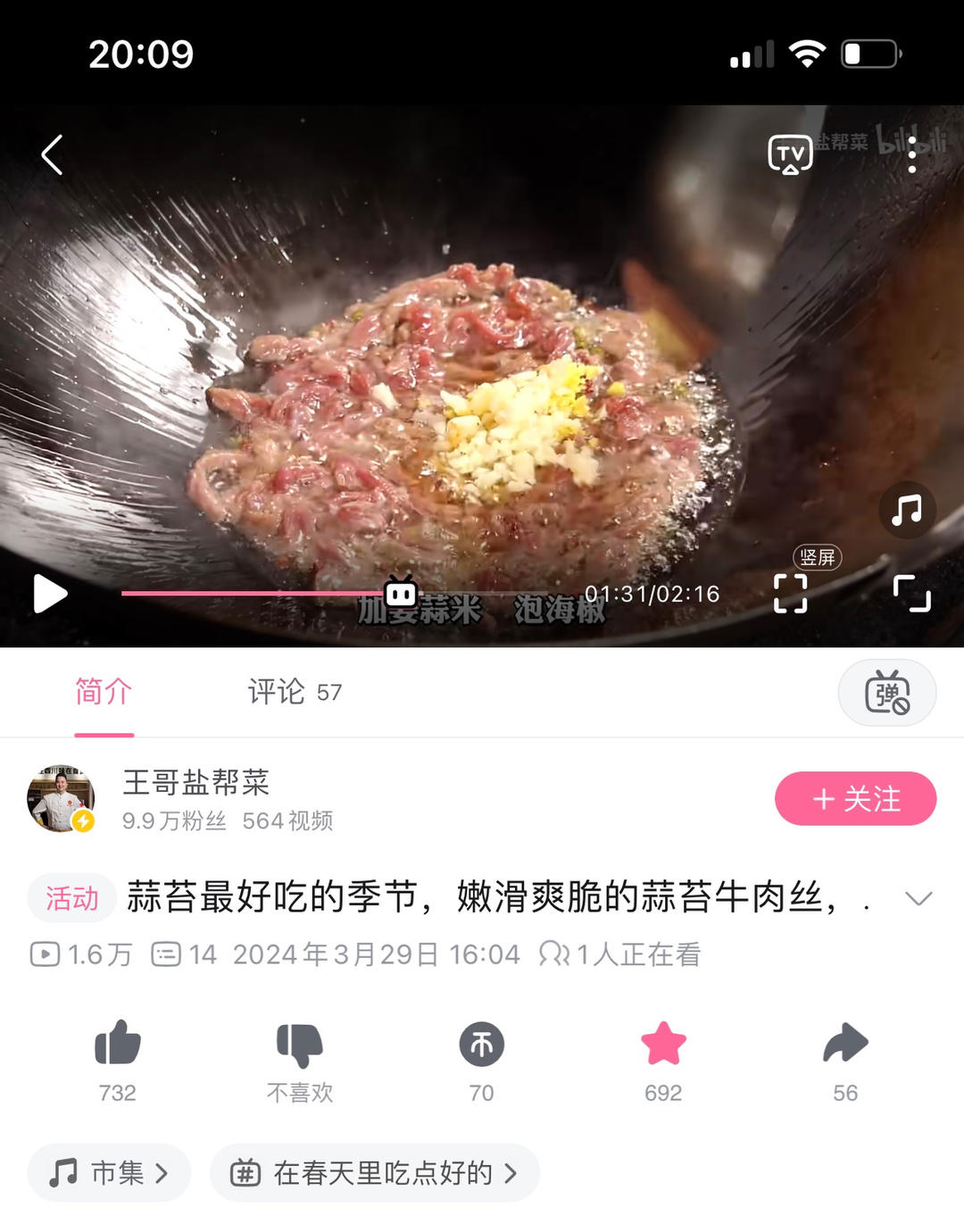Open 王哥盐帮菜 uploader profile
The image size is (964, 1232).
coord(195,783)
